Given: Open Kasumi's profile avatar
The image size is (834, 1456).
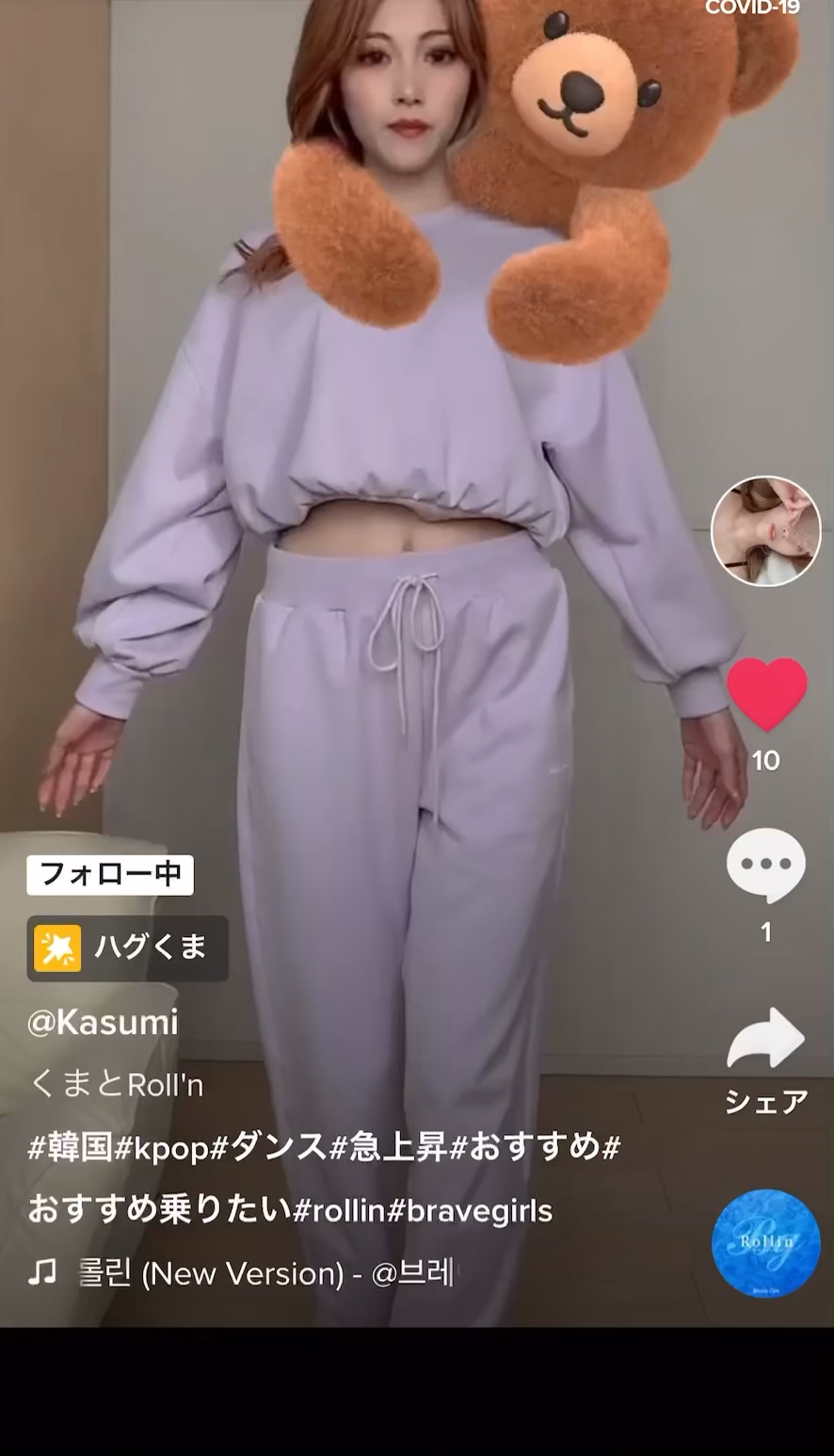Looking at the screenshot, I should tap(765, 530).
